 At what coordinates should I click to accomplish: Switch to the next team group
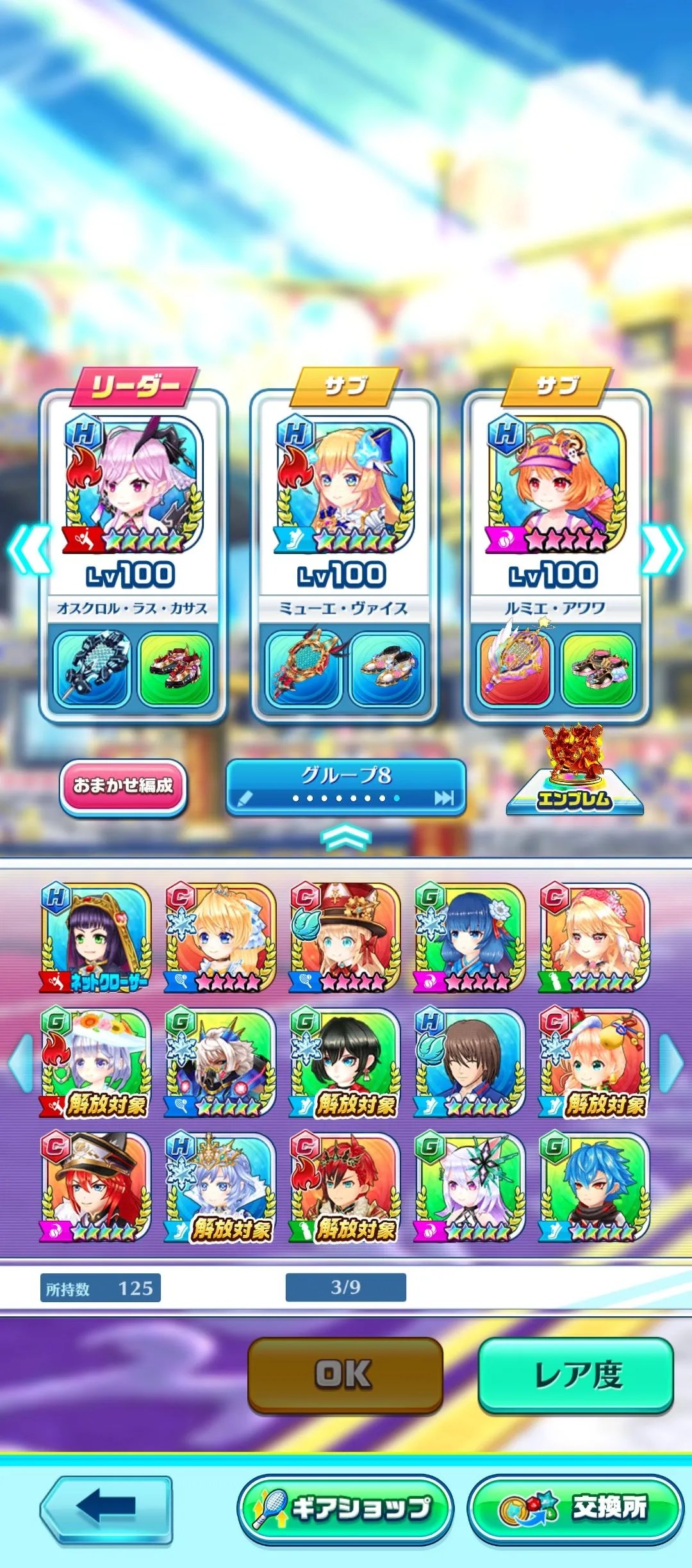point(664,550)
